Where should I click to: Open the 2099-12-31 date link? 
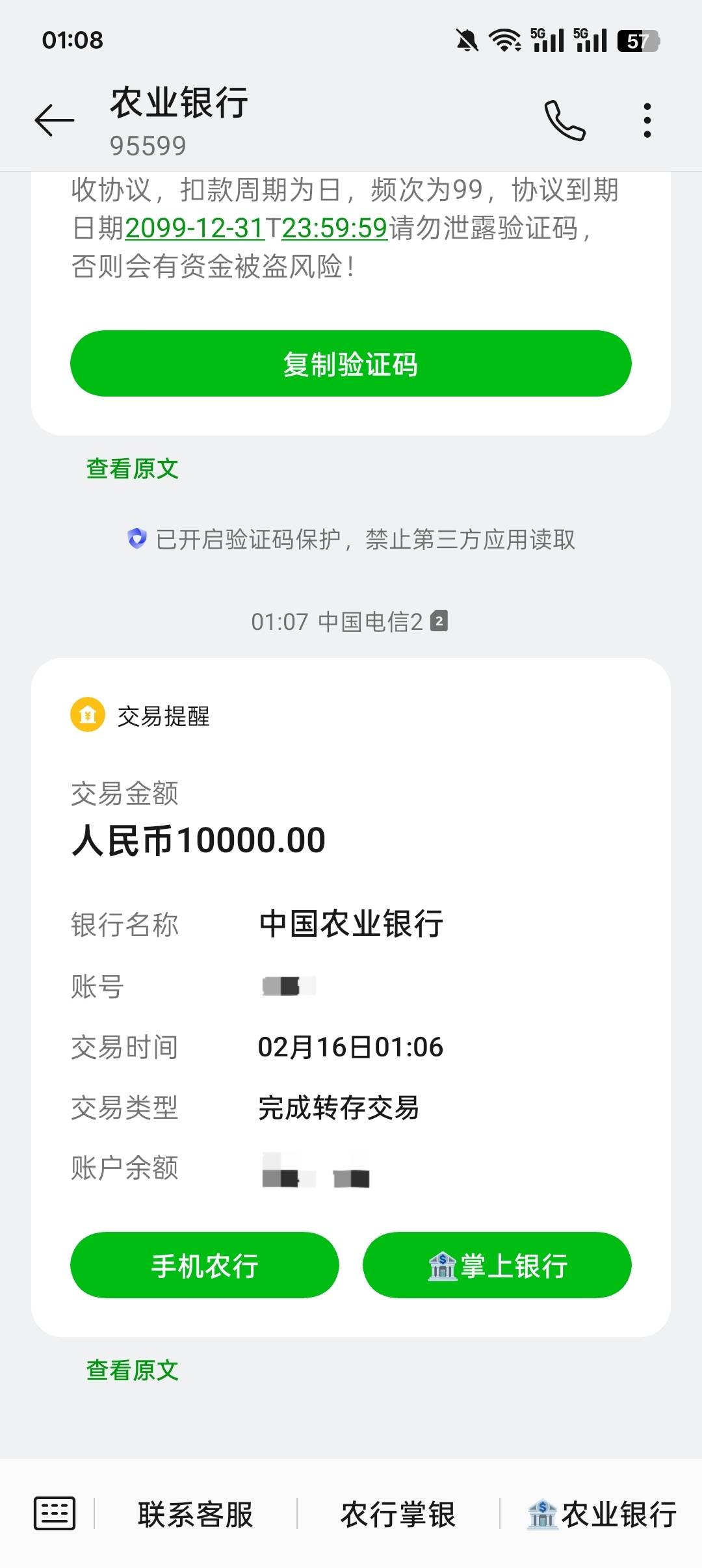coord(195,228)
